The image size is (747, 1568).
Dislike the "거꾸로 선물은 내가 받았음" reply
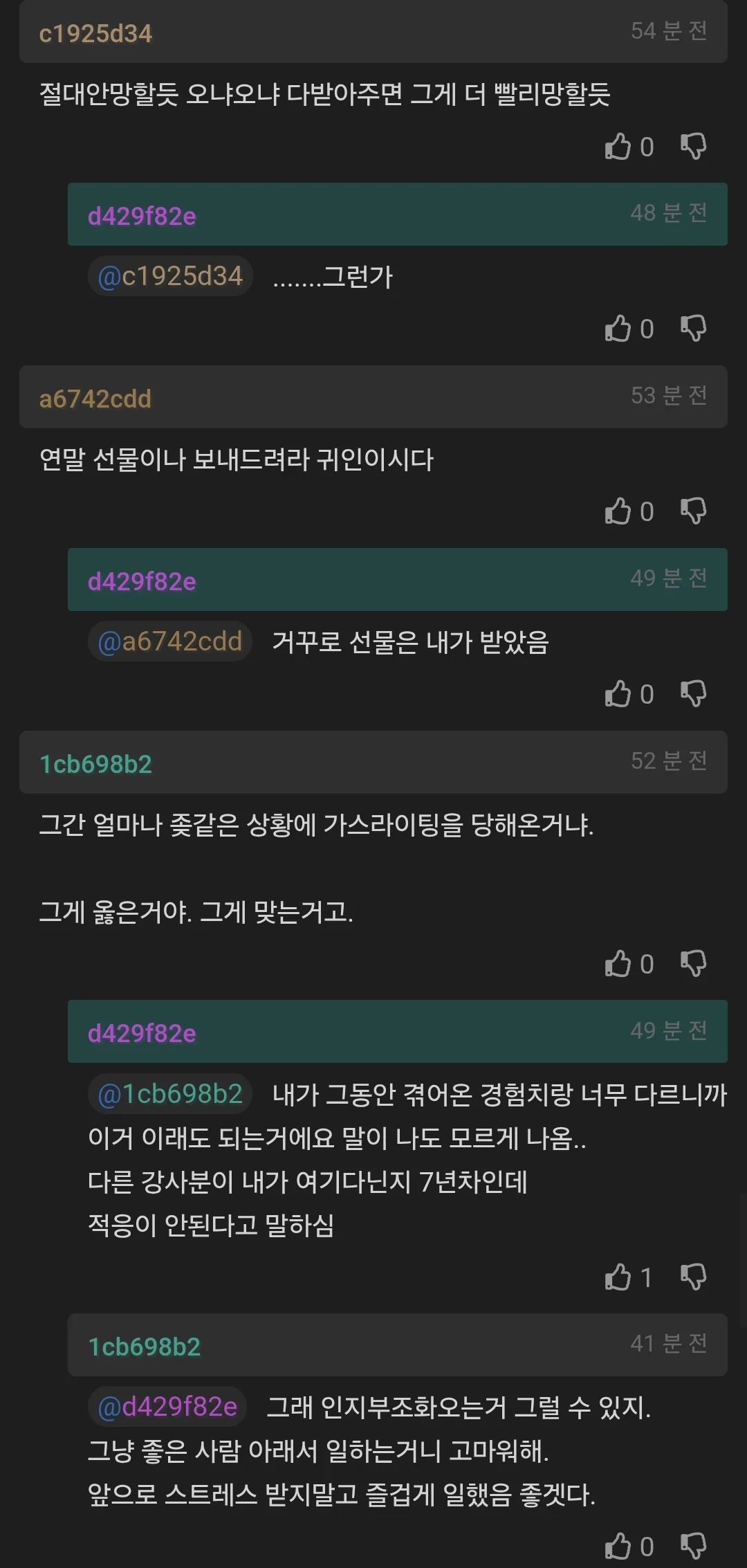pos(693,694)
